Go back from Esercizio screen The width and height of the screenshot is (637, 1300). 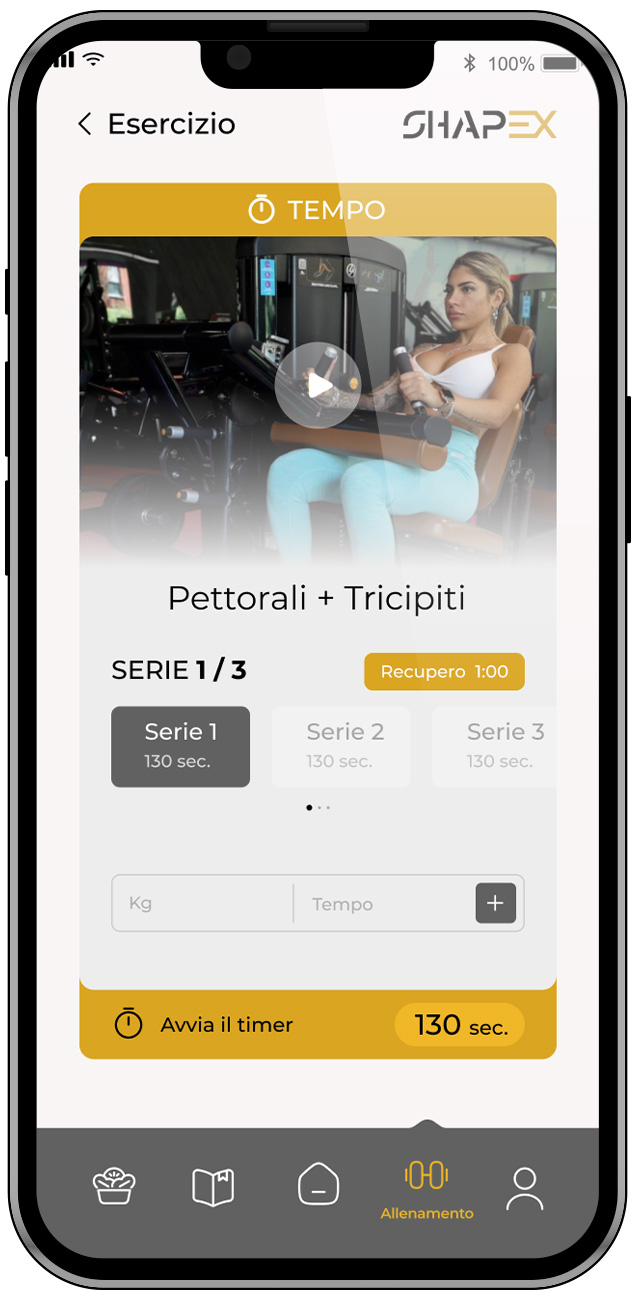[x=85, y=124]
